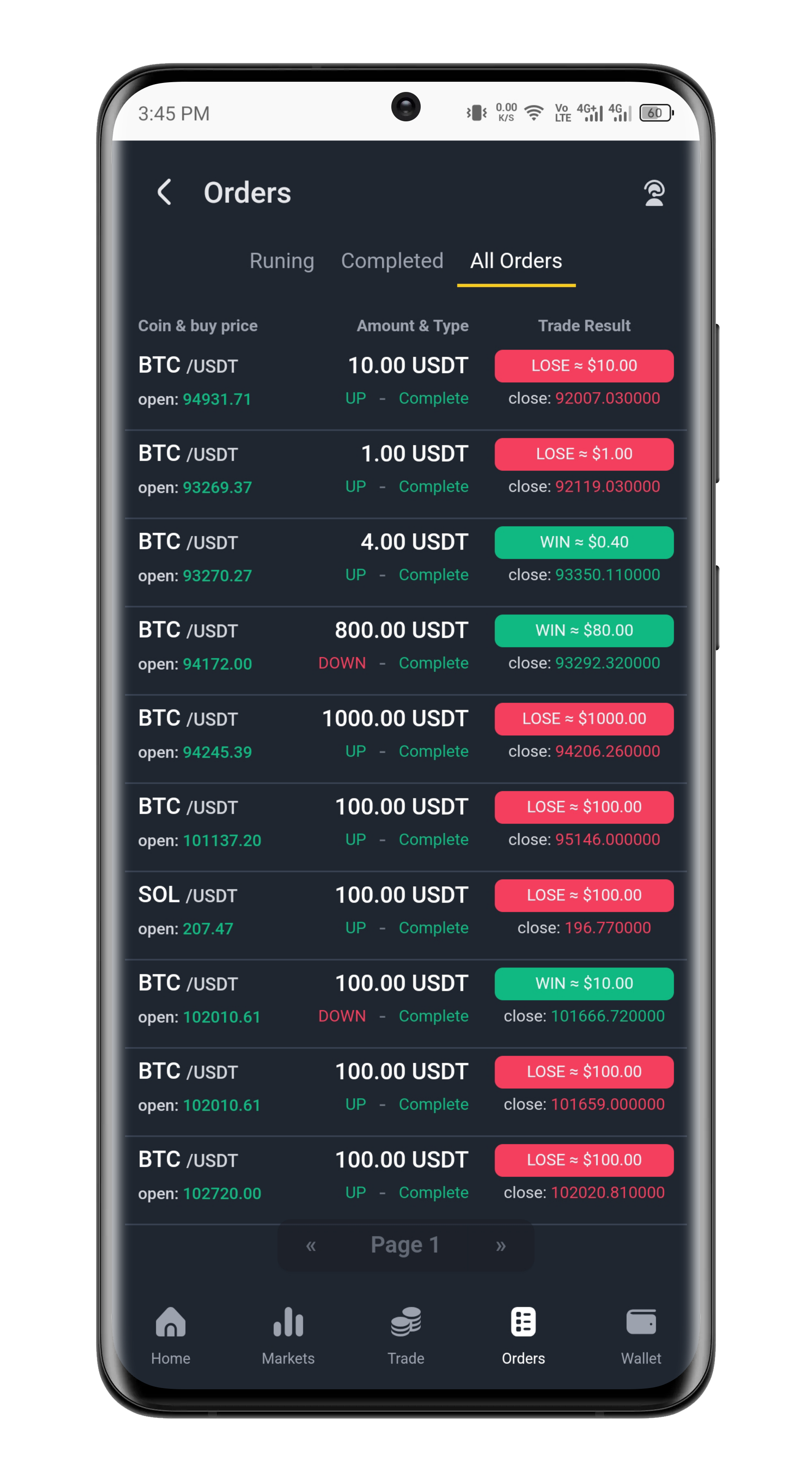The height and width of the screenshot is (1471, 812).
Task: Open the customer support headset icon
Action: point(654,193)
